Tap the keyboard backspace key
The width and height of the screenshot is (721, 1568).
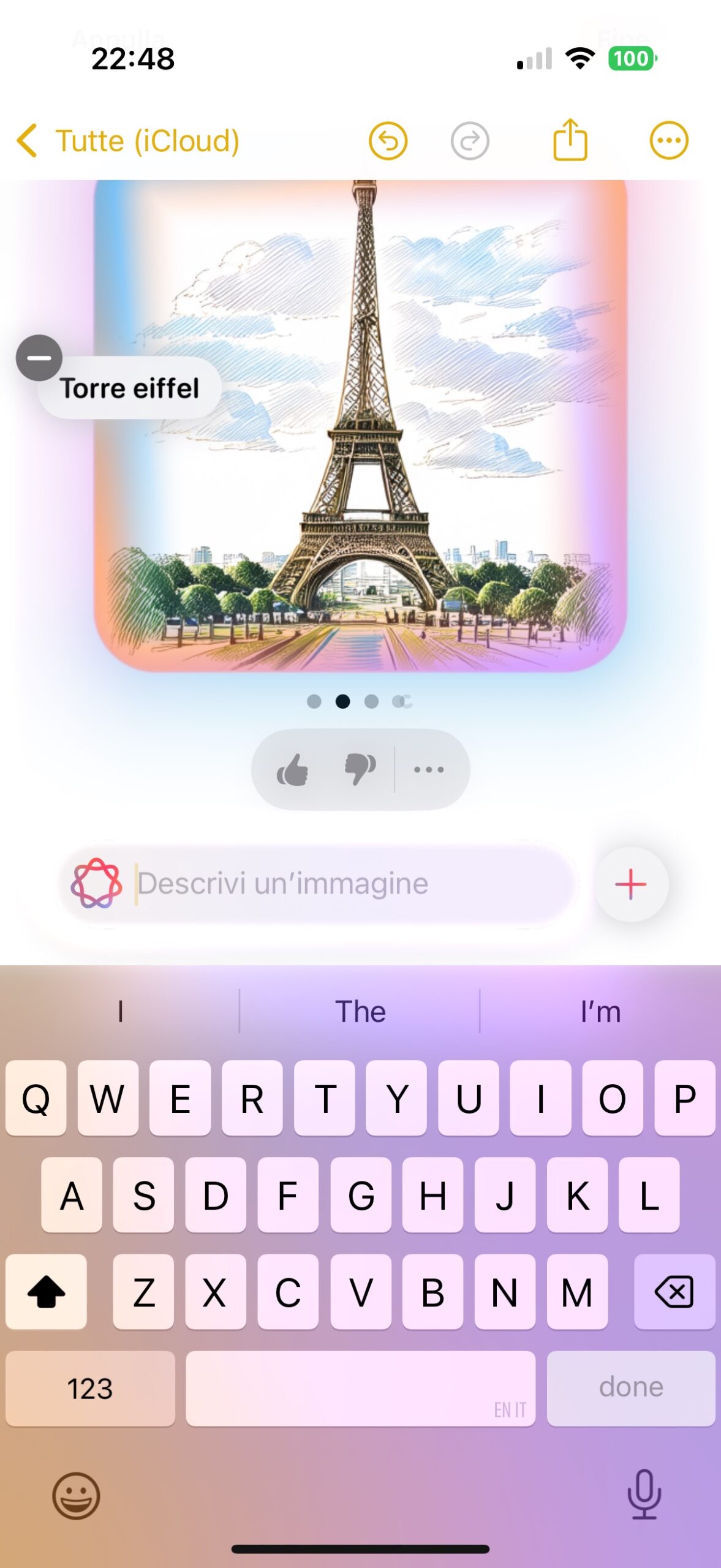point(674,1292)
